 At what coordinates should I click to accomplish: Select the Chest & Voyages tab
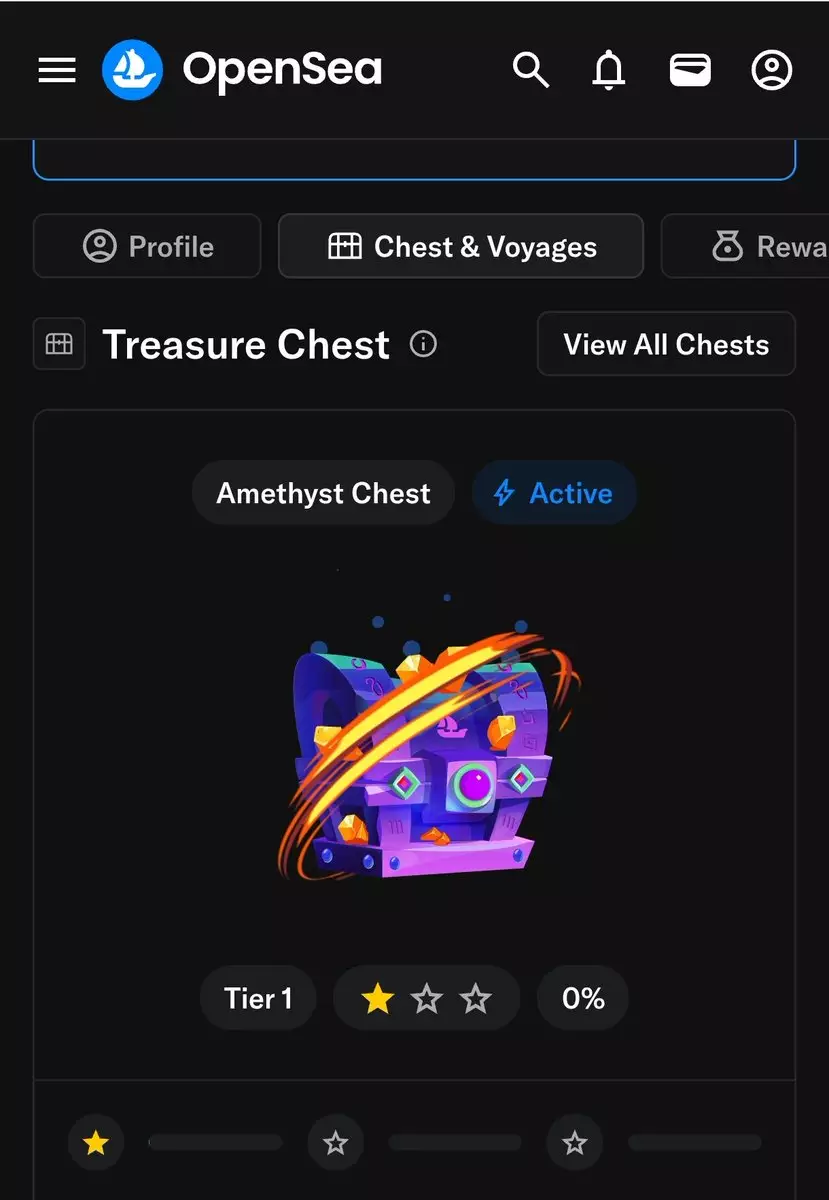(461, 246)
